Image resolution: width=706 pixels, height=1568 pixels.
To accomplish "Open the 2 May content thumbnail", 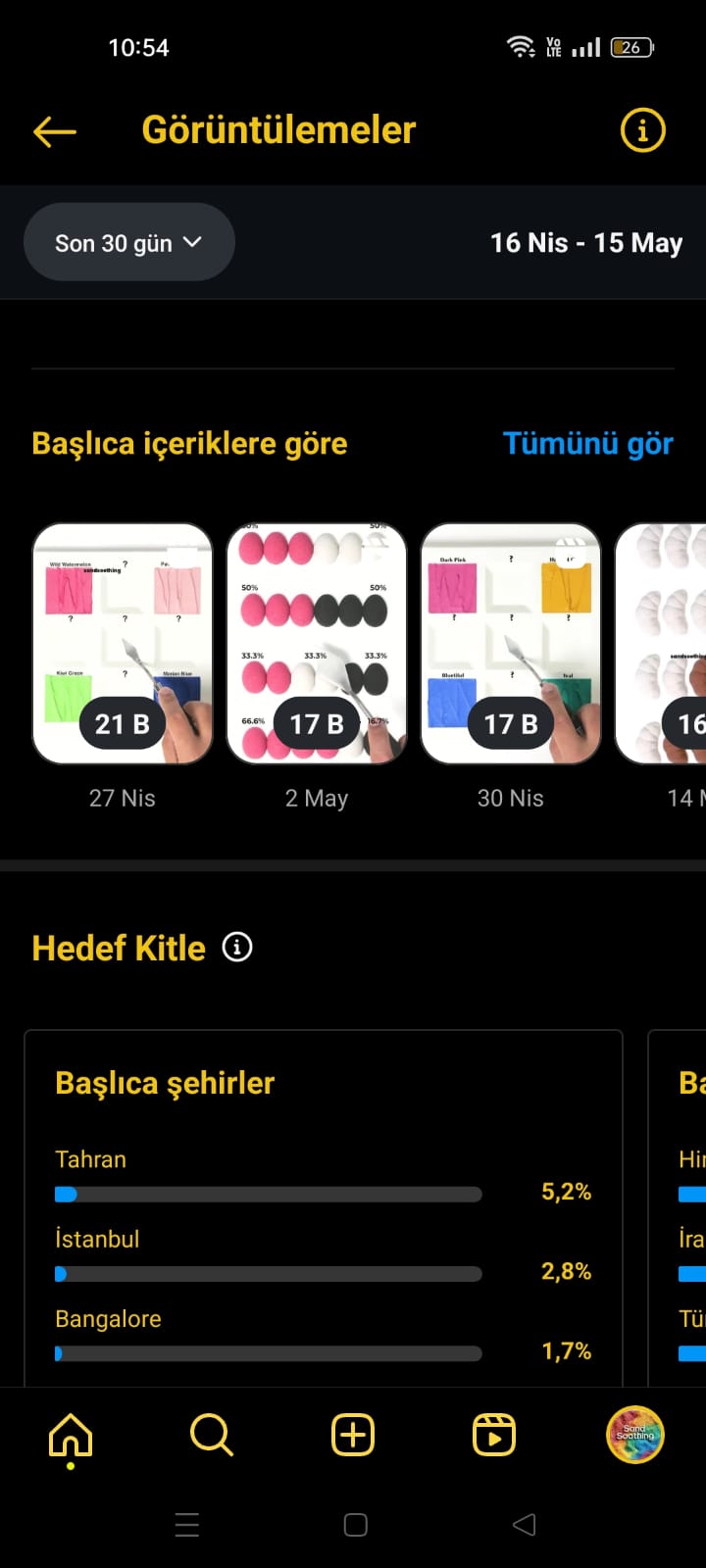I will [x=317, y=644].
